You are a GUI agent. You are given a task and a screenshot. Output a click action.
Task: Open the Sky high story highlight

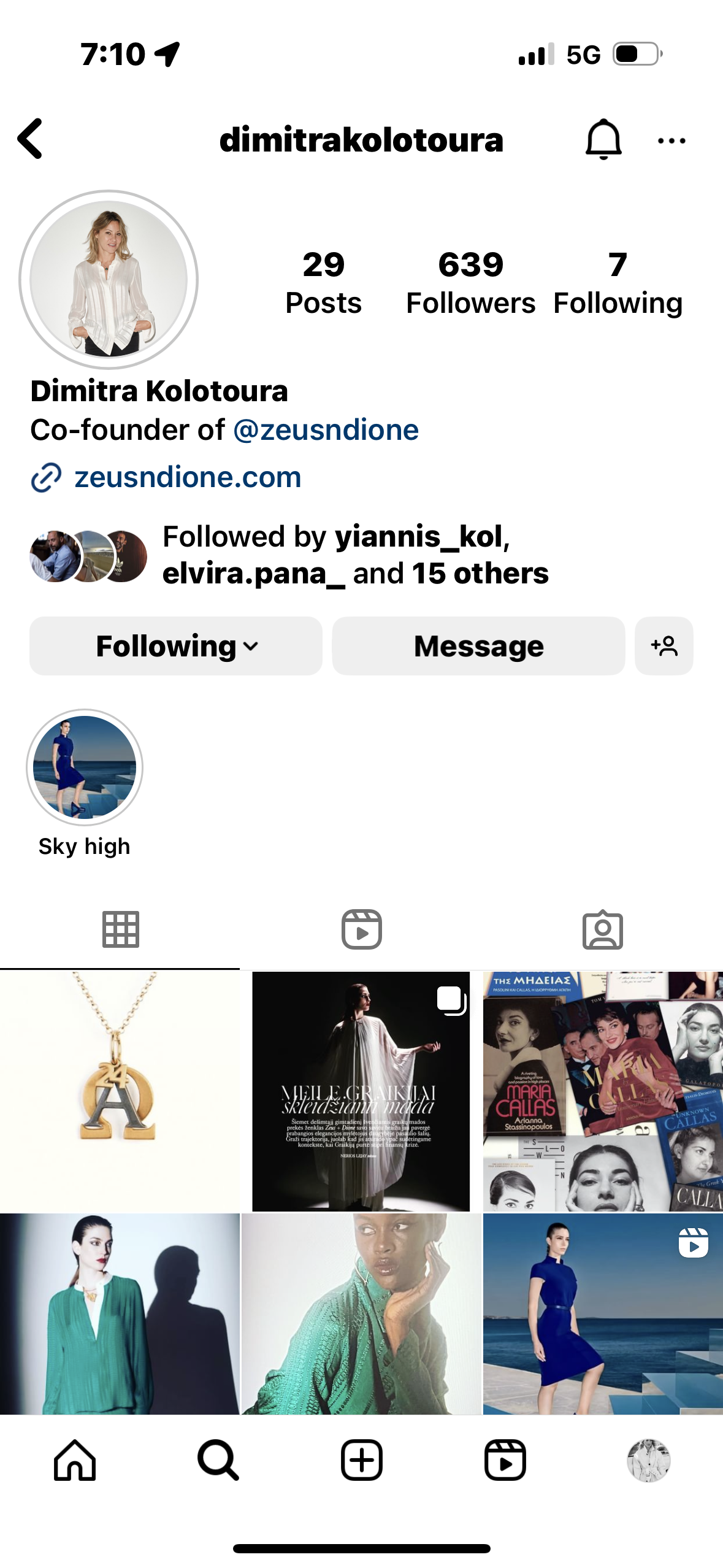[x=85, y=767]
